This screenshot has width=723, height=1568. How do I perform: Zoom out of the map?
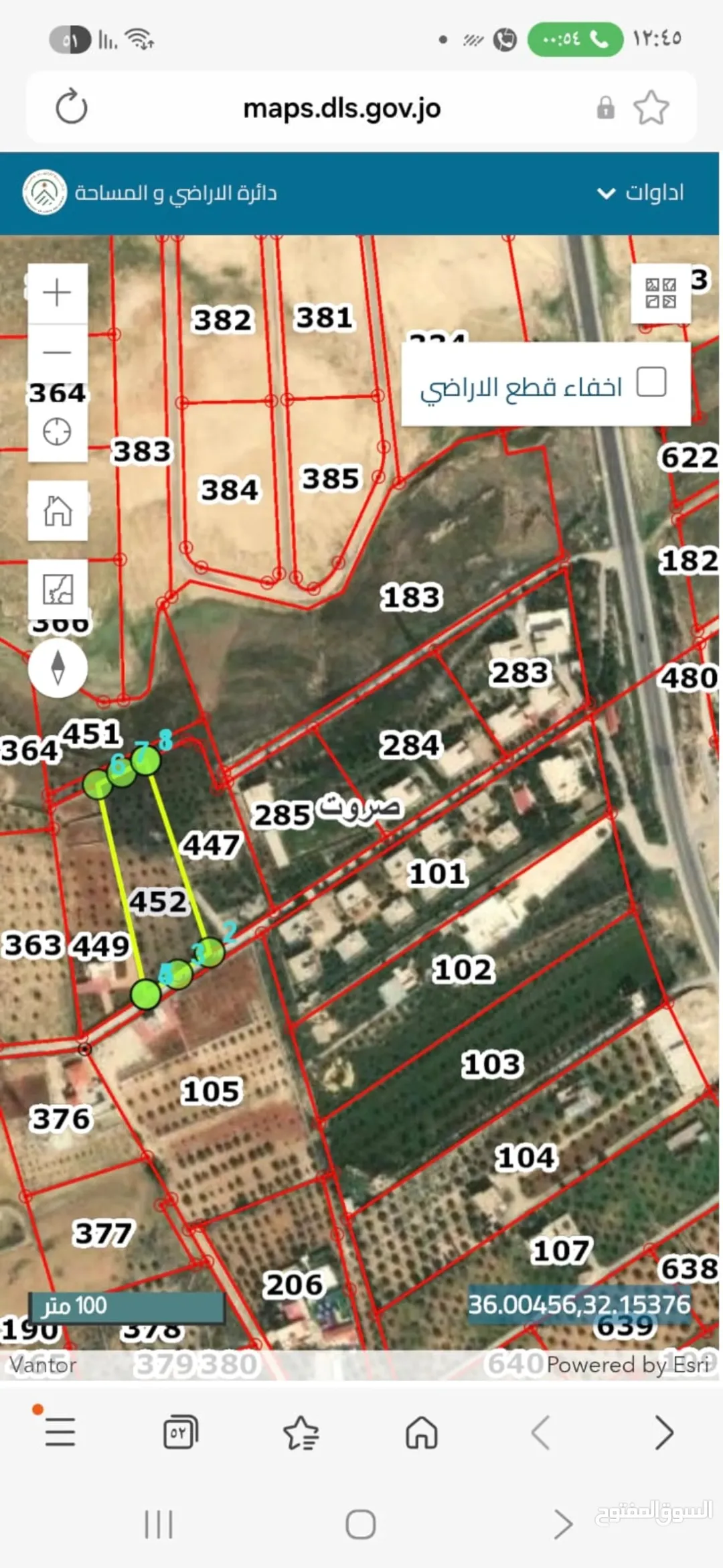pyautogui.click(x=58, y=352)
